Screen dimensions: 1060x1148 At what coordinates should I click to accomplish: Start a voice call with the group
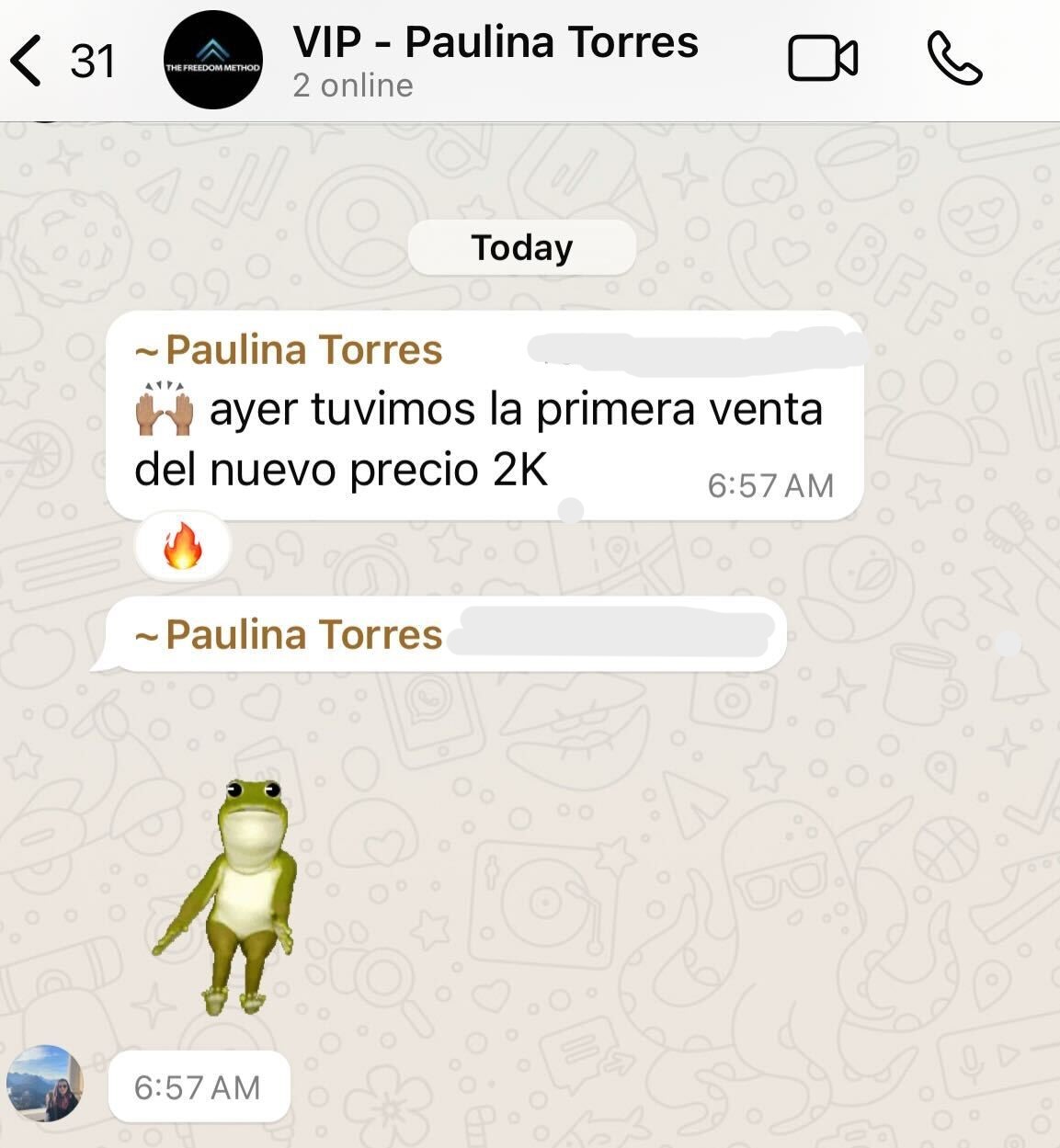pyautogui.click(x=954, y=60)
